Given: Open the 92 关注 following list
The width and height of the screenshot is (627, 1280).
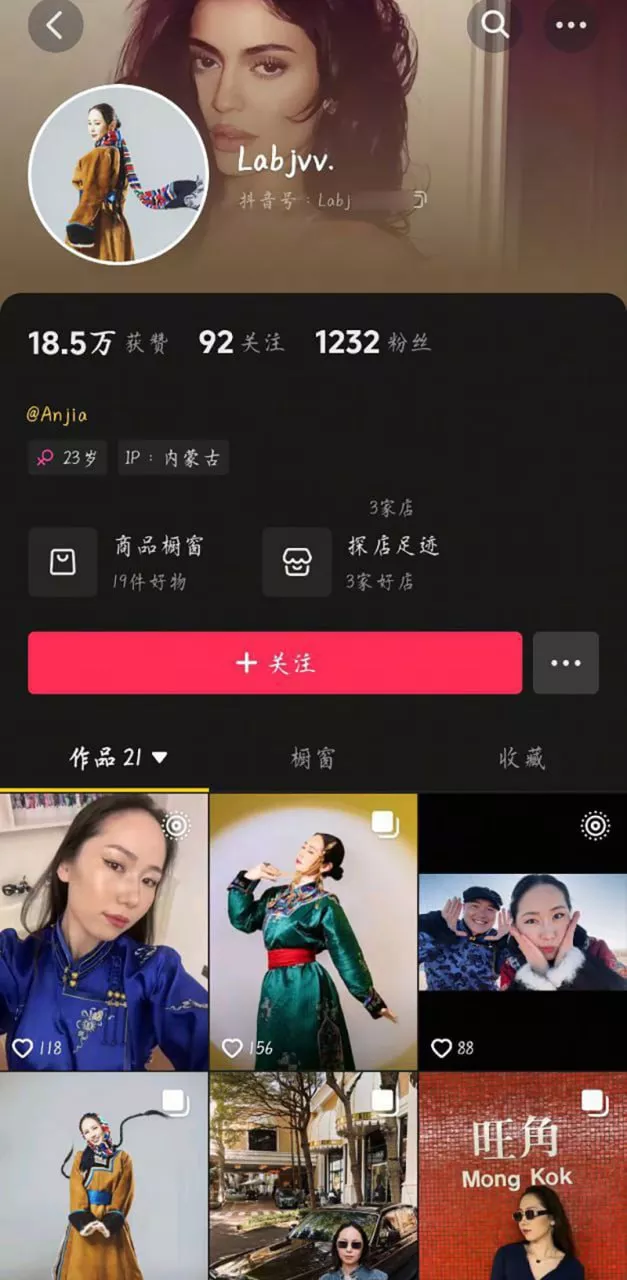Looking at the screenshot, I should point(241,343).
